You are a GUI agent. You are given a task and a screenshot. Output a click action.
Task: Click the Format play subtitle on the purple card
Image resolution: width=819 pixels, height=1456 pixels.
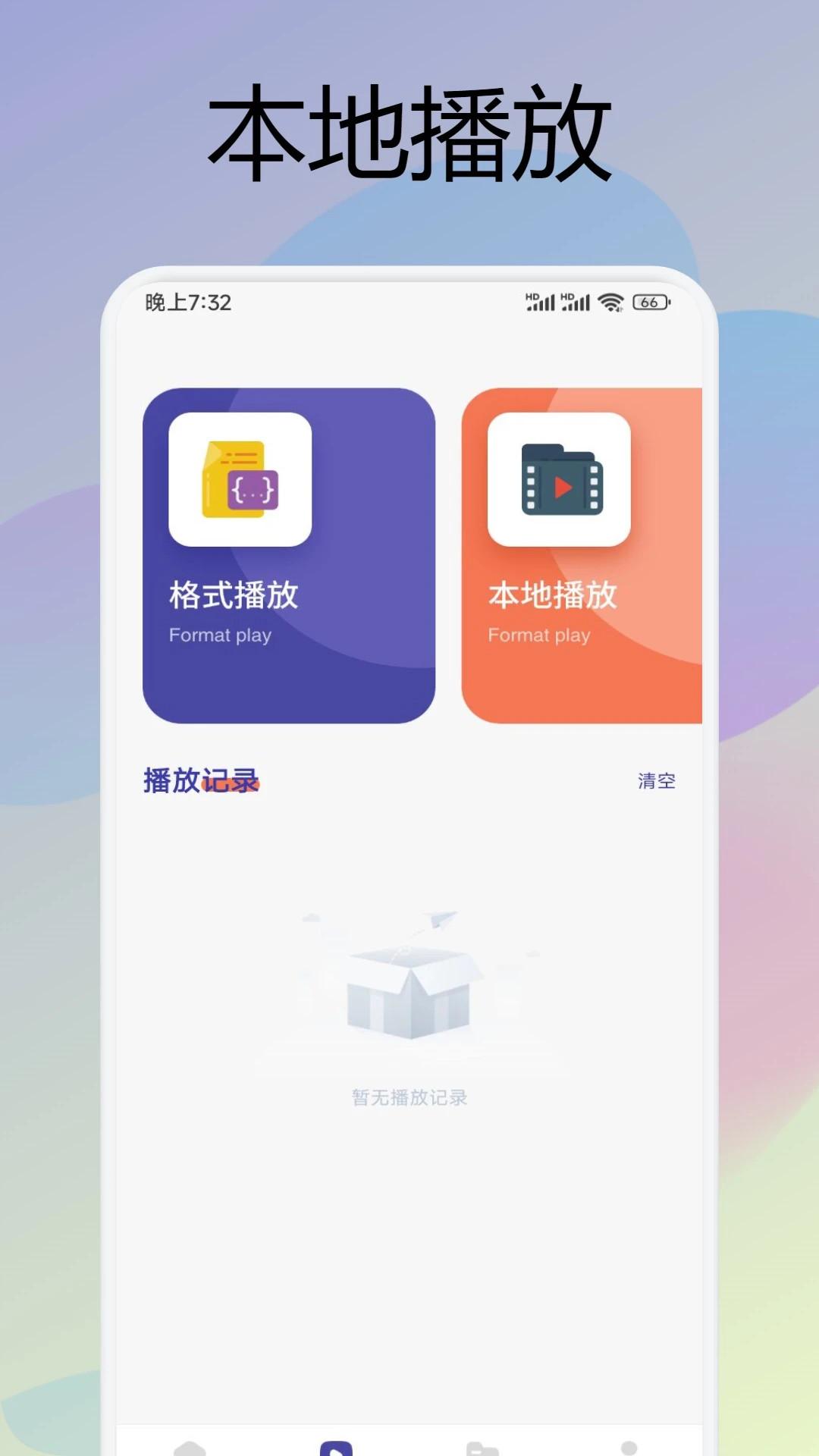click(218, 635)
